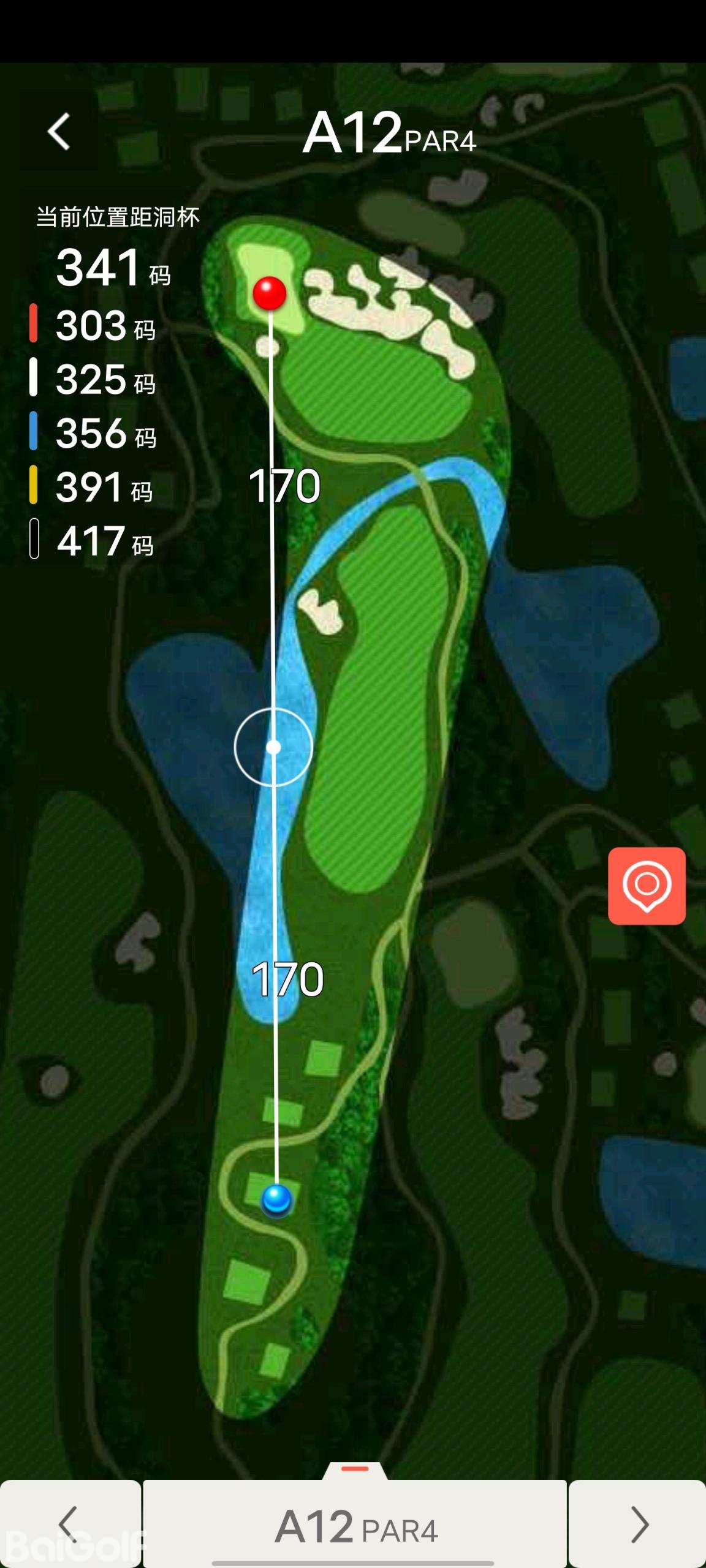This screenshot has width=706, height=1568.
Task: Tap the red location pin button
Action: 647,886
